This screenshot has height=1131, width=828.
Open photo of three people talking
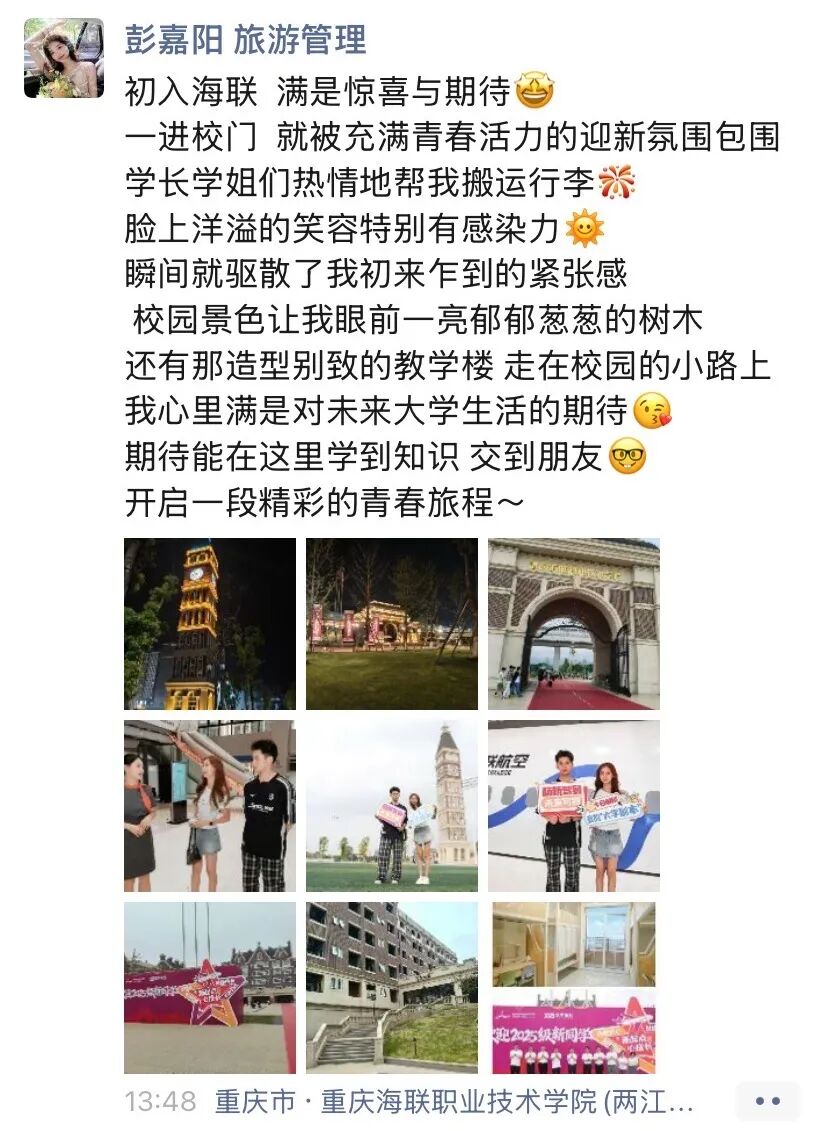coord(210,806)
